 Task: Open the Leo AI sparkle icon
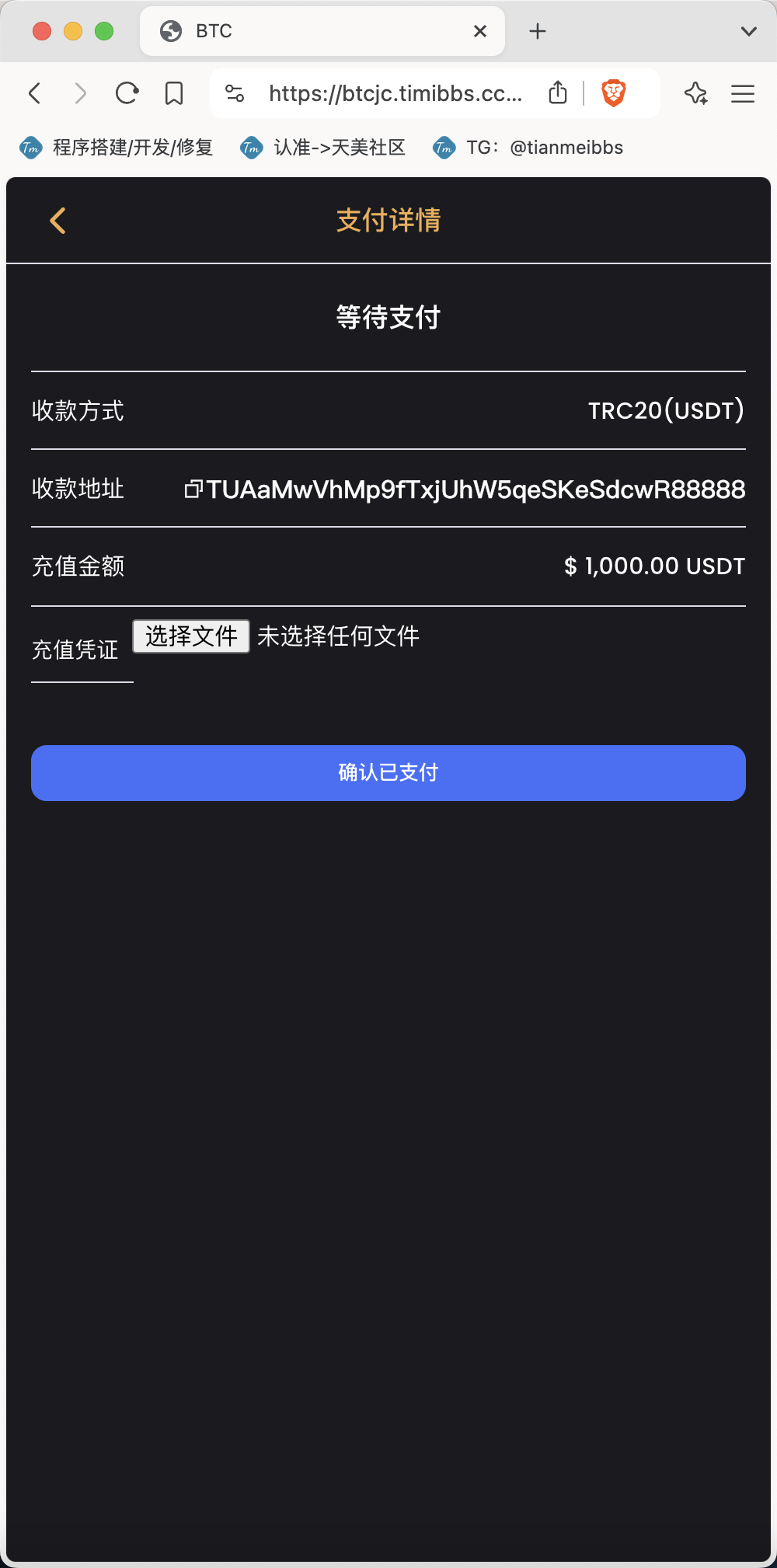[x=696, y=94]
